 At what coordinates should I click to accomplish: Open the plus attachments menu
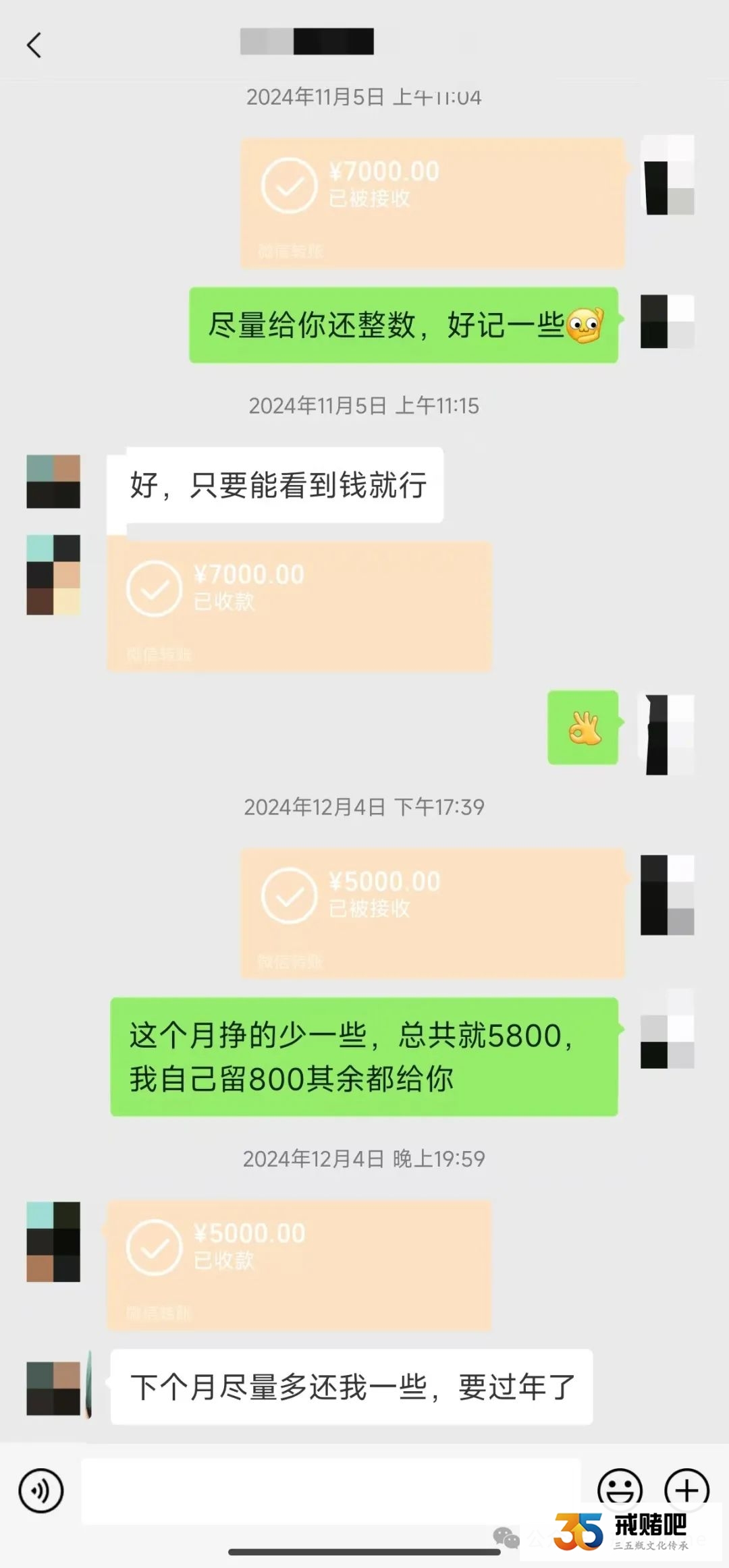[x=686, y=1489]
